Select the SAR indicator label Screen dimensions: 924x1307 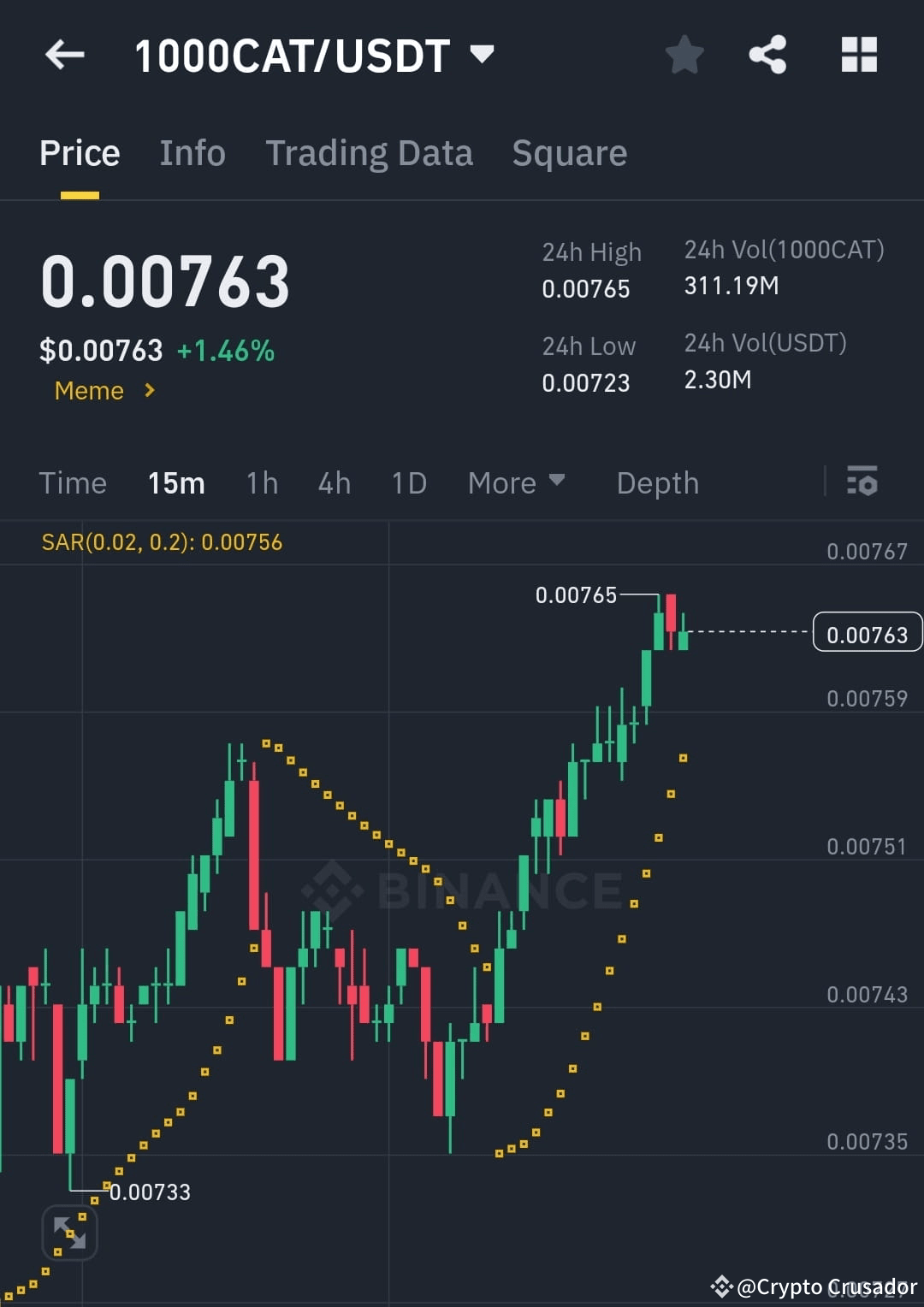pos(163,541)
